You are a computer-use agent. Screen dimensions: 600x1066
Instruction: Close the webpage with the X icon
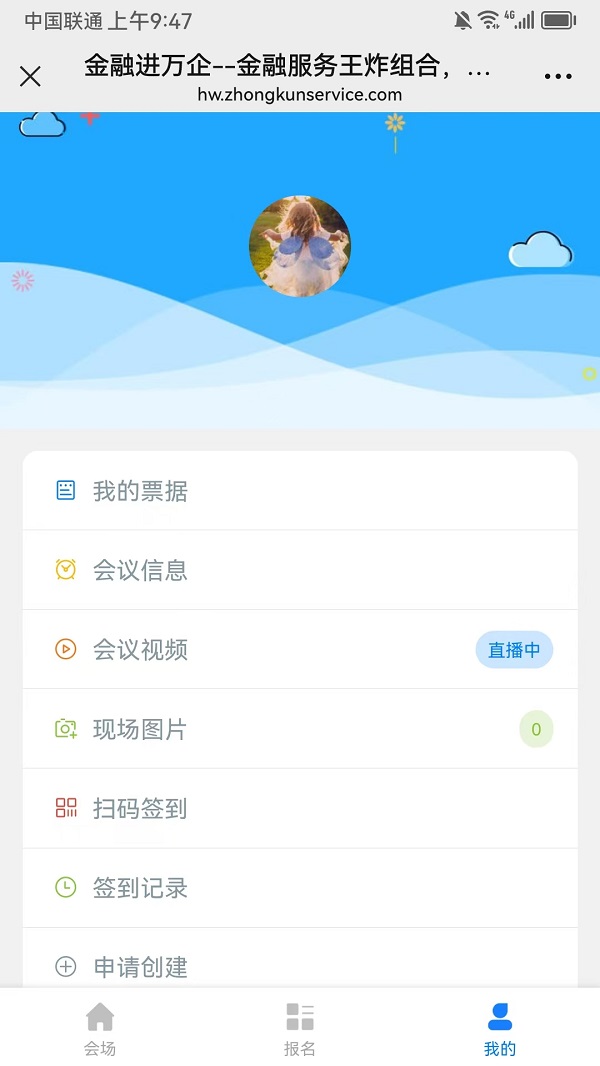tap(31, 76)
